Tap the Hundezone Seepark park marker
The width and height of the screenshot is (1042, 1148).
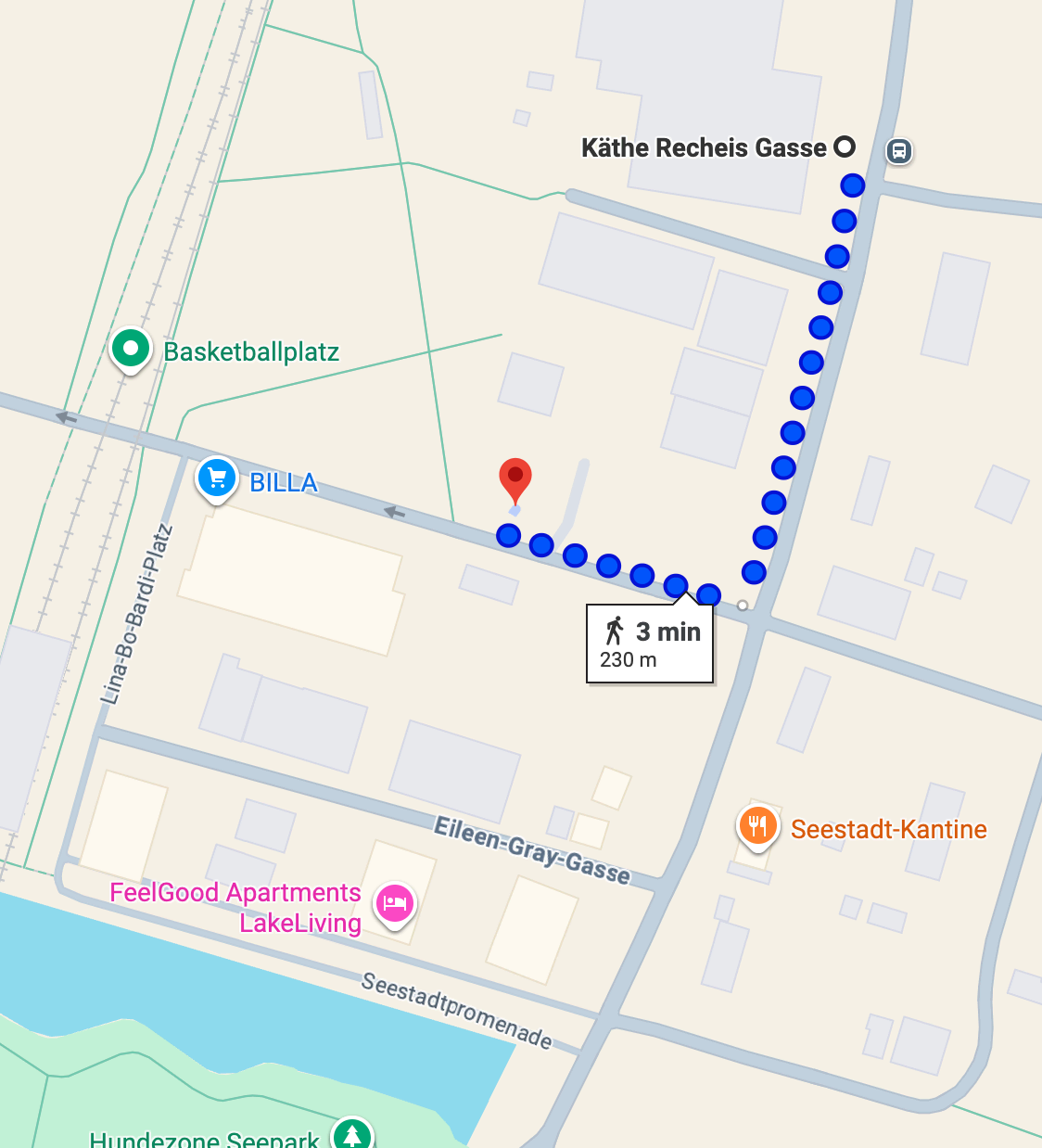pyautogui.click(x=352, y=1135)
